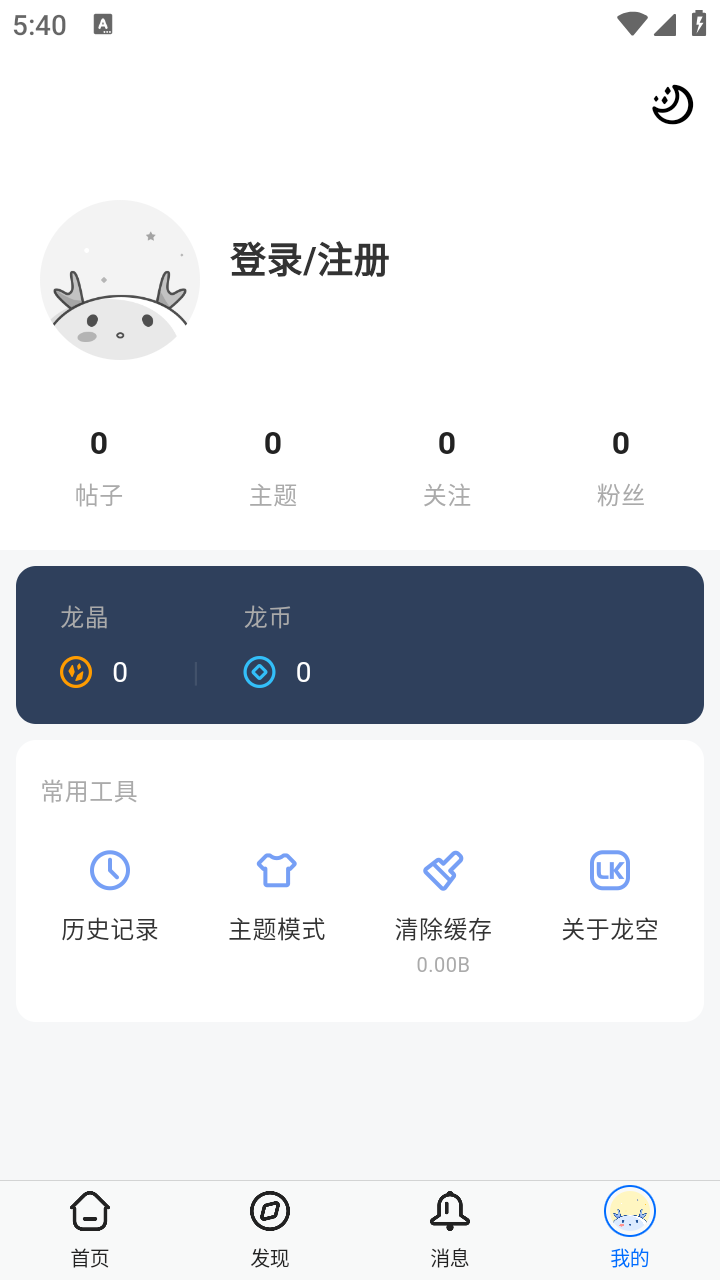This screenshot has height=1280, width=720.
Task: View the 粉丝 followers count
Action: point(621,465)
